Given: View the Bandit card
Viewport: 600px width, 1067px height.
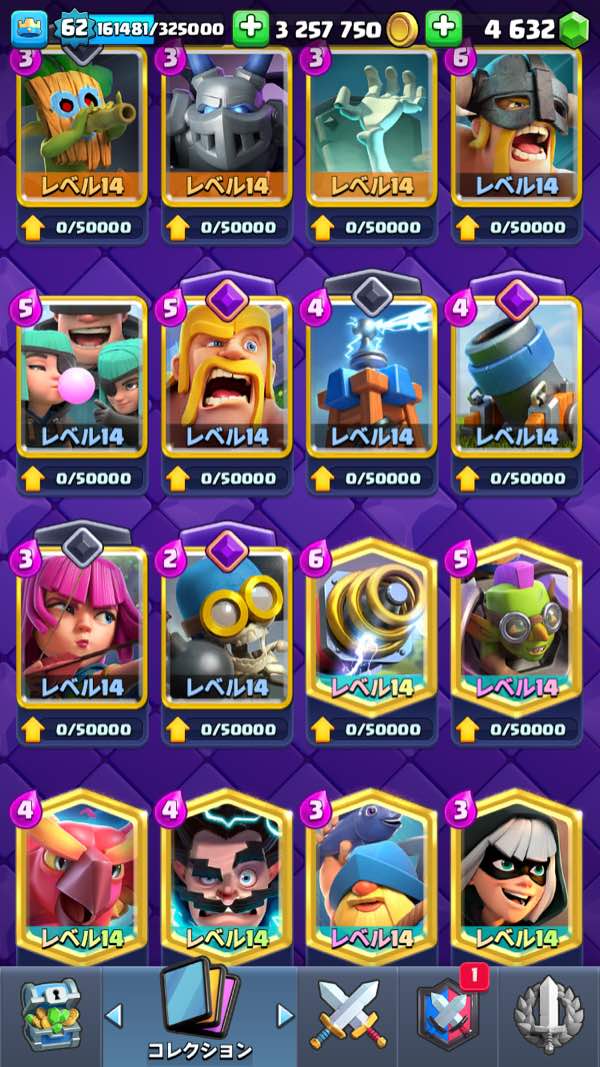Looking at the screenshot, I should coord(517,878).
